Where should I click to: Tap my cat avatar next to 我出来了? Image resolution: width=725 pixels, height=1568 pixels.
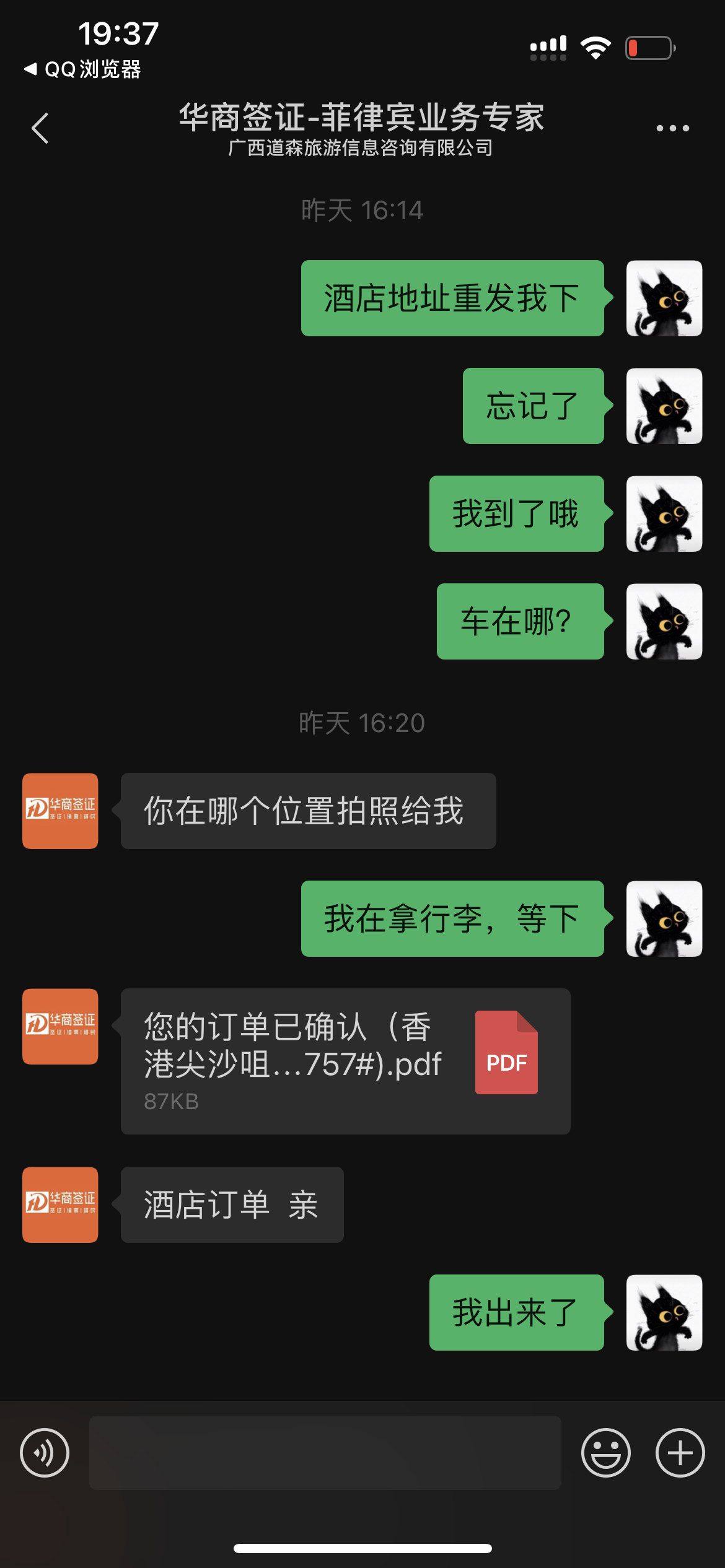(664, 1312)
